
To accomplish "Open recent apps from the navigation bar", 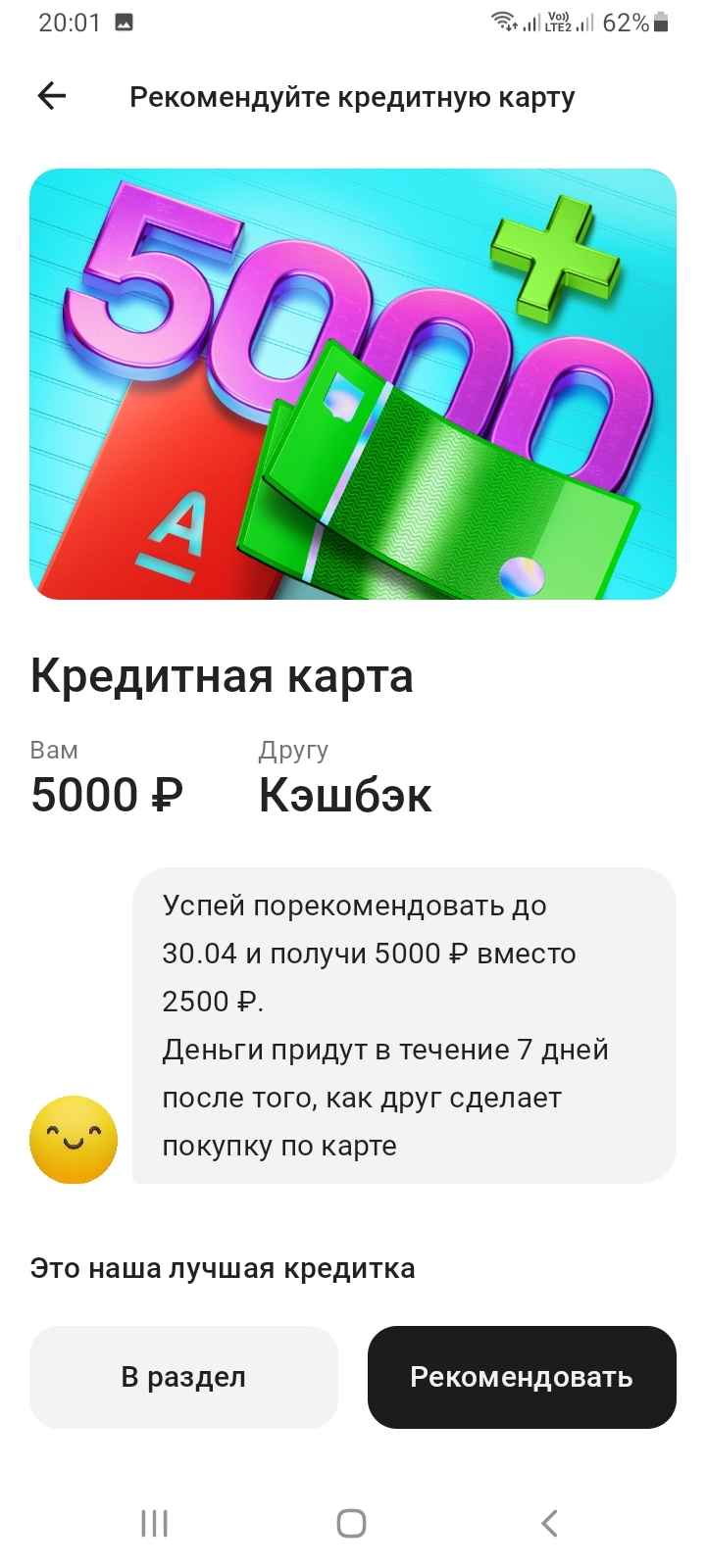I will point(155,1523).
